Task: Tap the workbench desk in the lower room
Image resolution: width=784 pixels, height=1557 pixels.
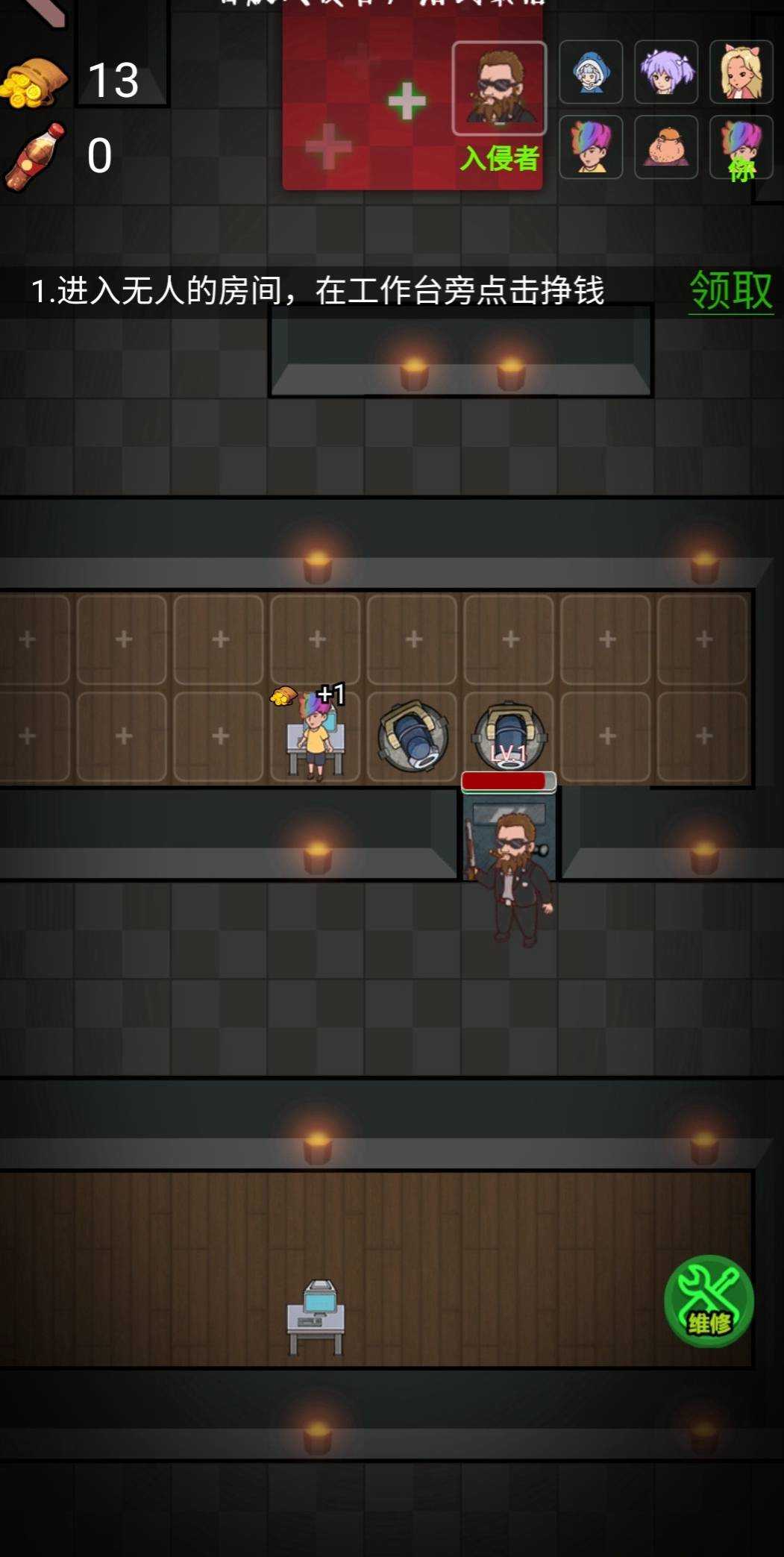Action: [x=316, y=1318]
